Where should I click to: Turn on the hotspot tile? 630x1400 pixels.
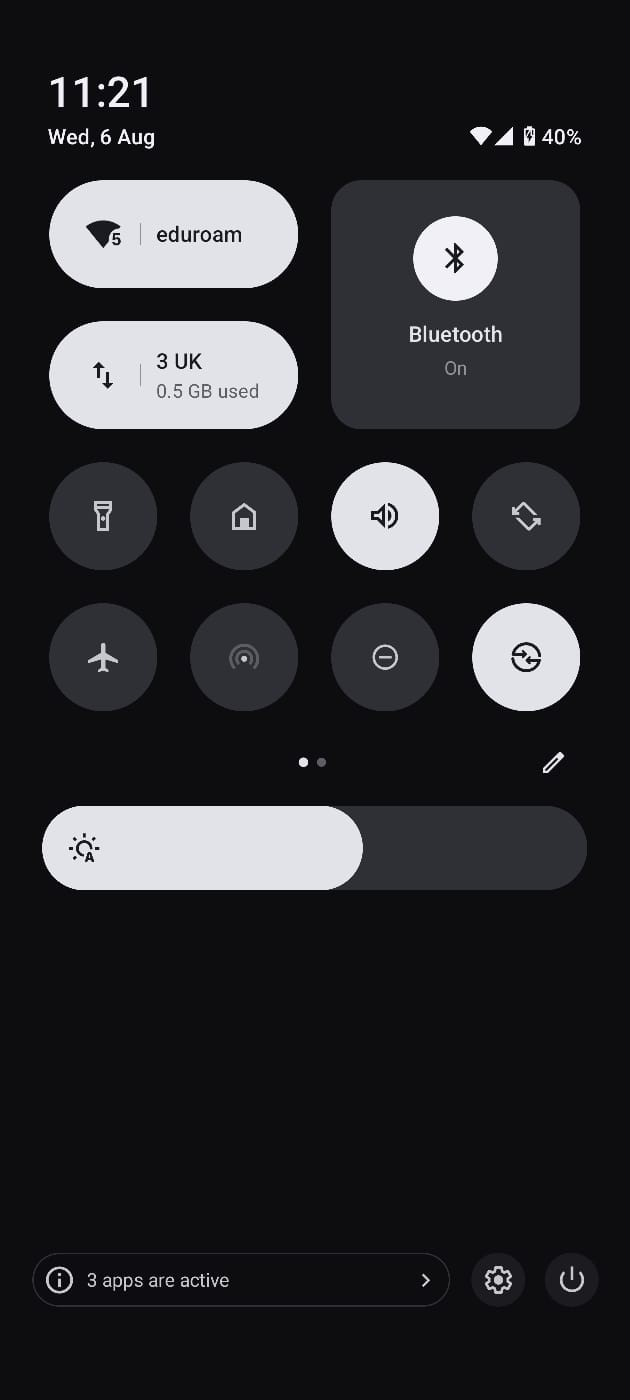click(244, 657)
